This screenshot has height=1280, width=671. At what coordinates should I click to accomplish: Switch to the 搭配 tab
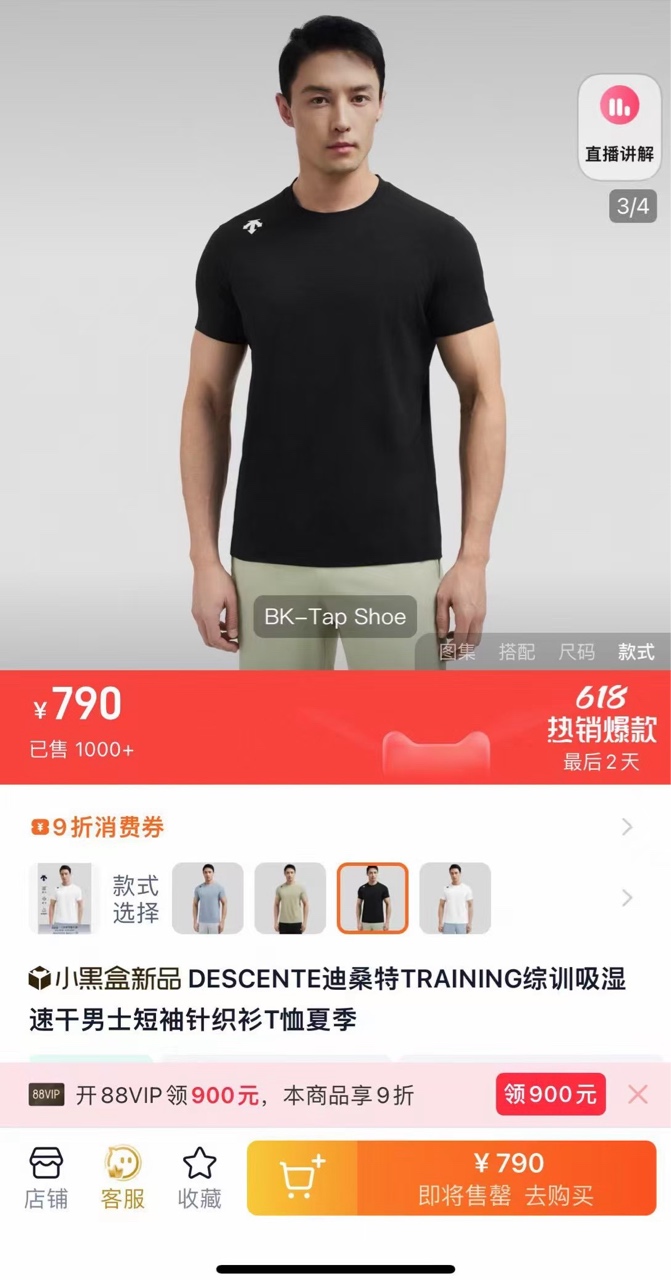point(517,652)
